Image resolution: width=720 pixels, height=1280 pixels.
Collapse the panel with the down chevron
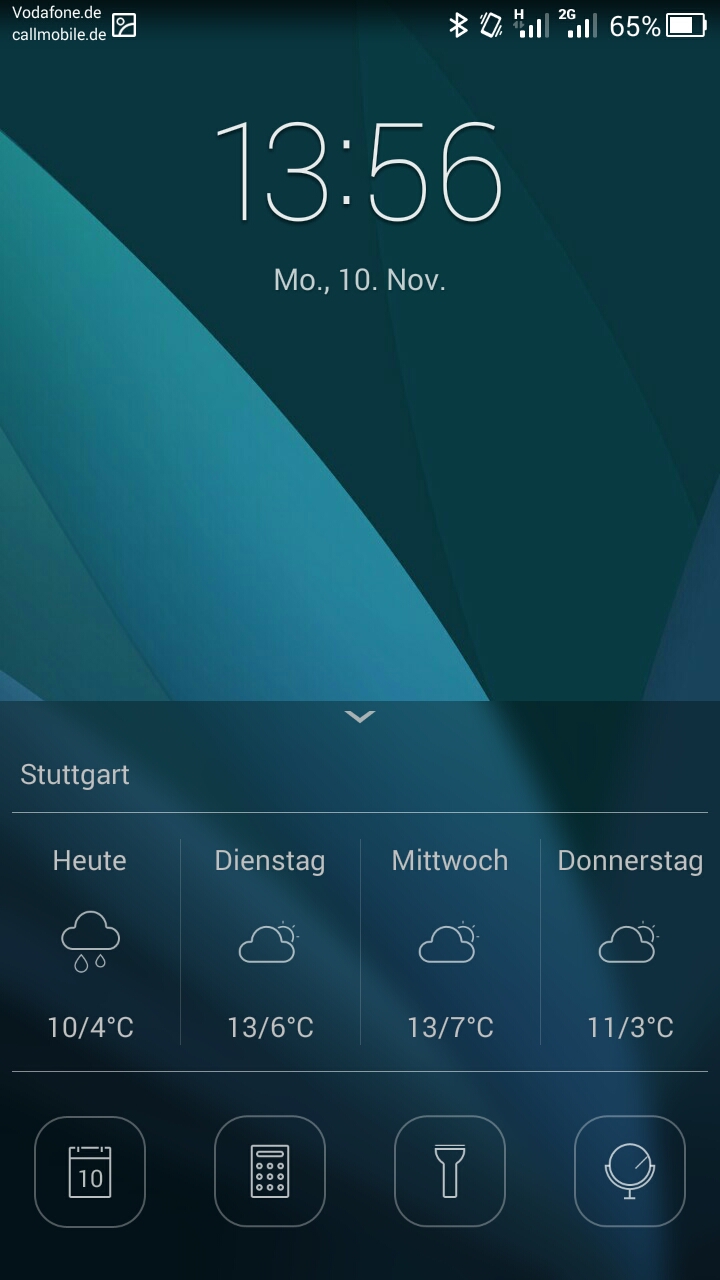click(359, 716)
